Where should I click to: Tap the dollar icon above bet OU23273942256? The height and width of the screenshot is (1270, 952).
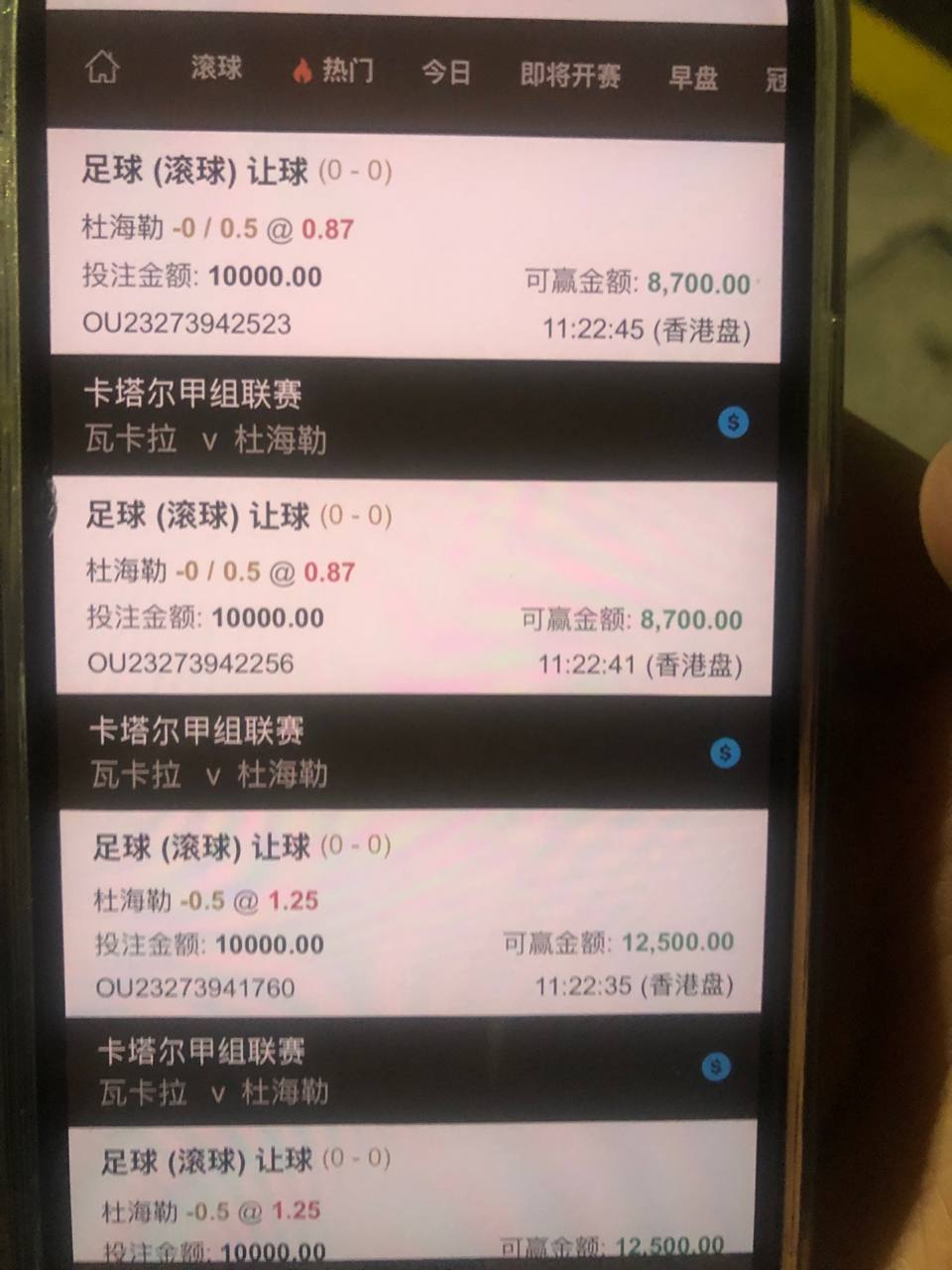[x=733, y=423]
